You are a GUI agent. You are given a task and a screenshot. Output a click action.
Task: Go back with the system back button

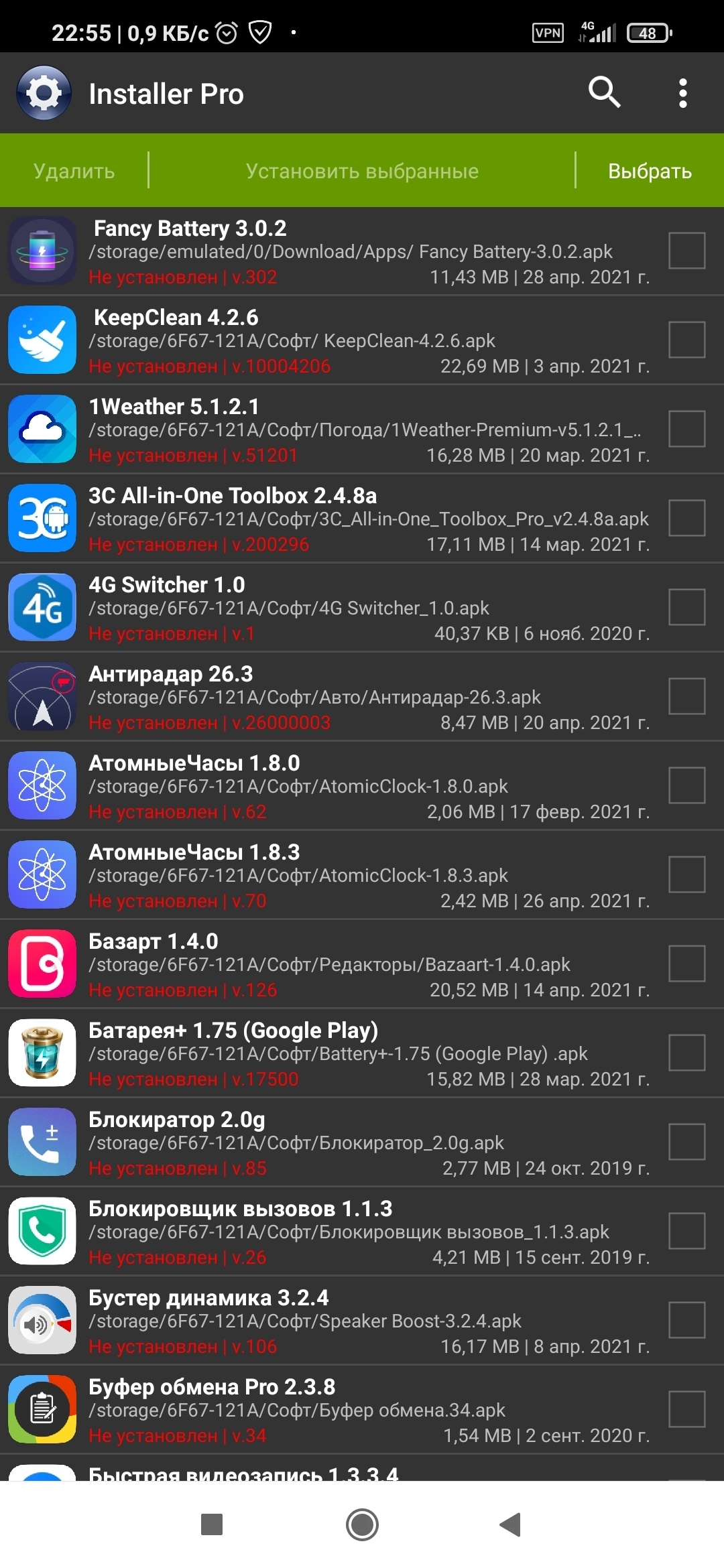coord(511,1524)
